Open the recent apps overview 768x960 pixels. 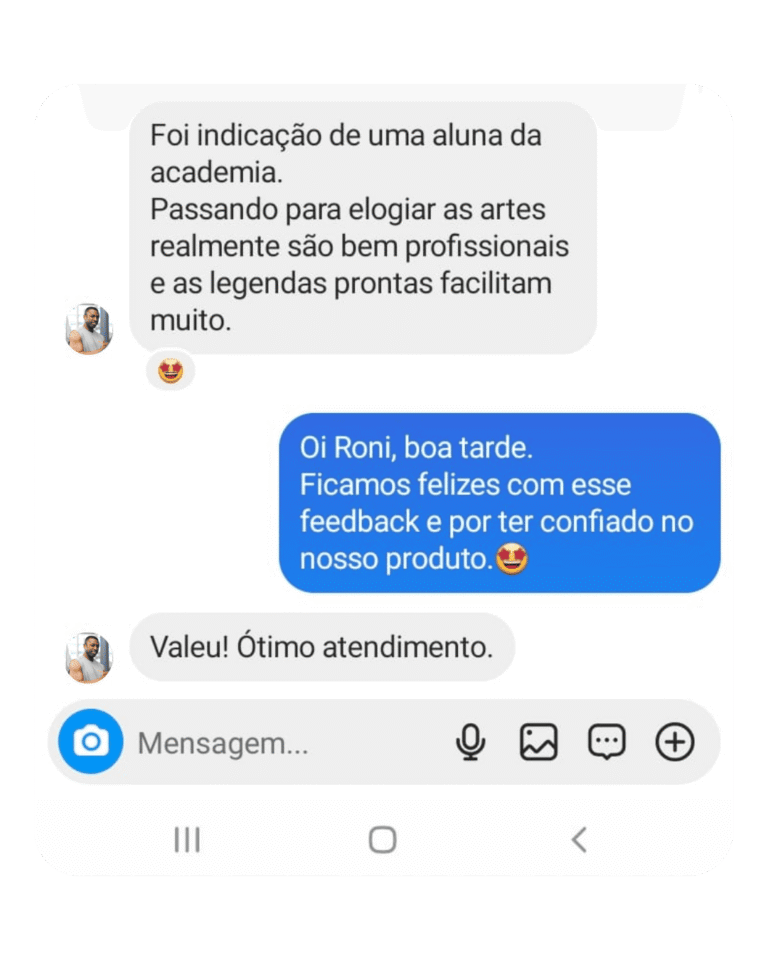coord(186,840)
